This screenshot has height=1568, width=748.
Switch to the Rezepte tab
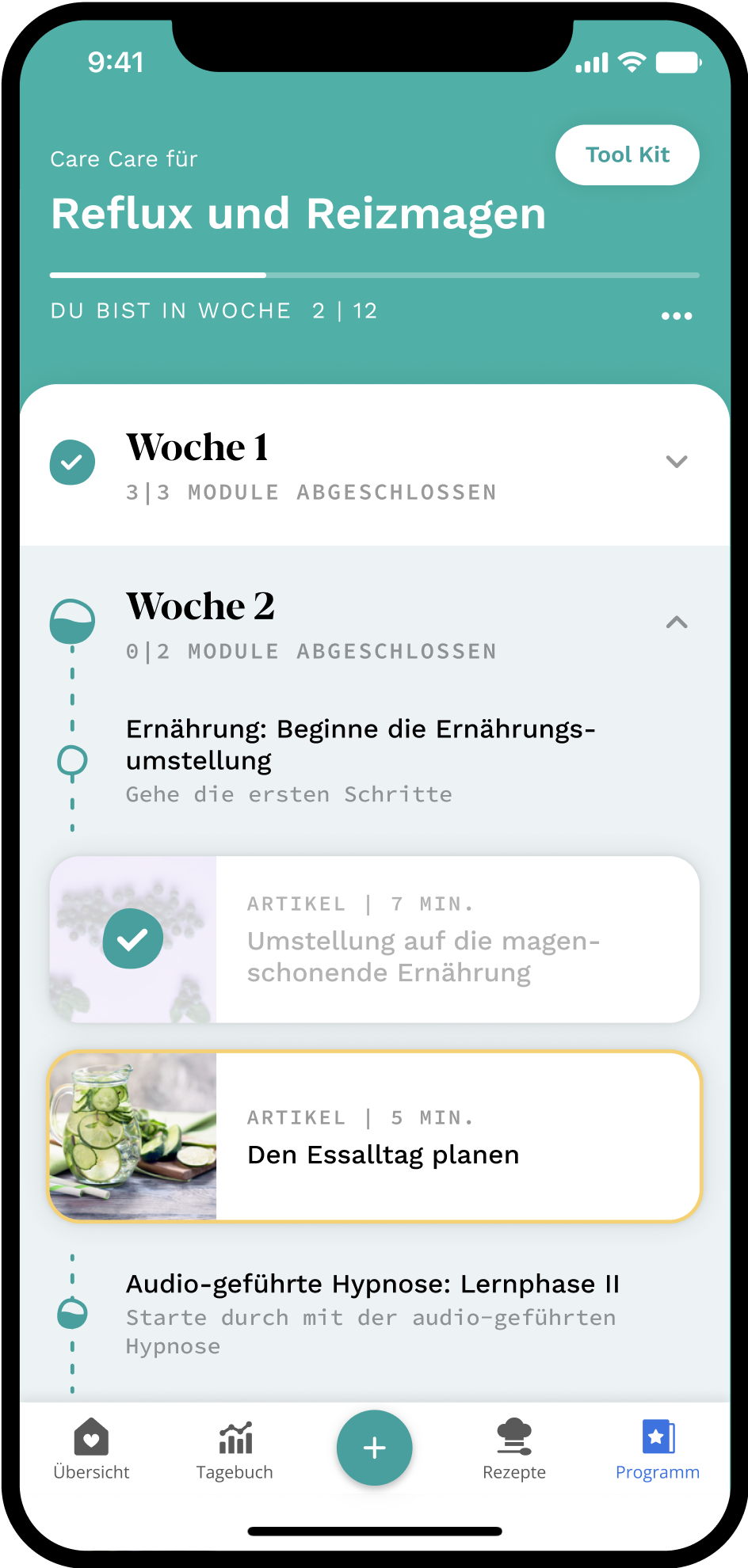point(514,1450)
